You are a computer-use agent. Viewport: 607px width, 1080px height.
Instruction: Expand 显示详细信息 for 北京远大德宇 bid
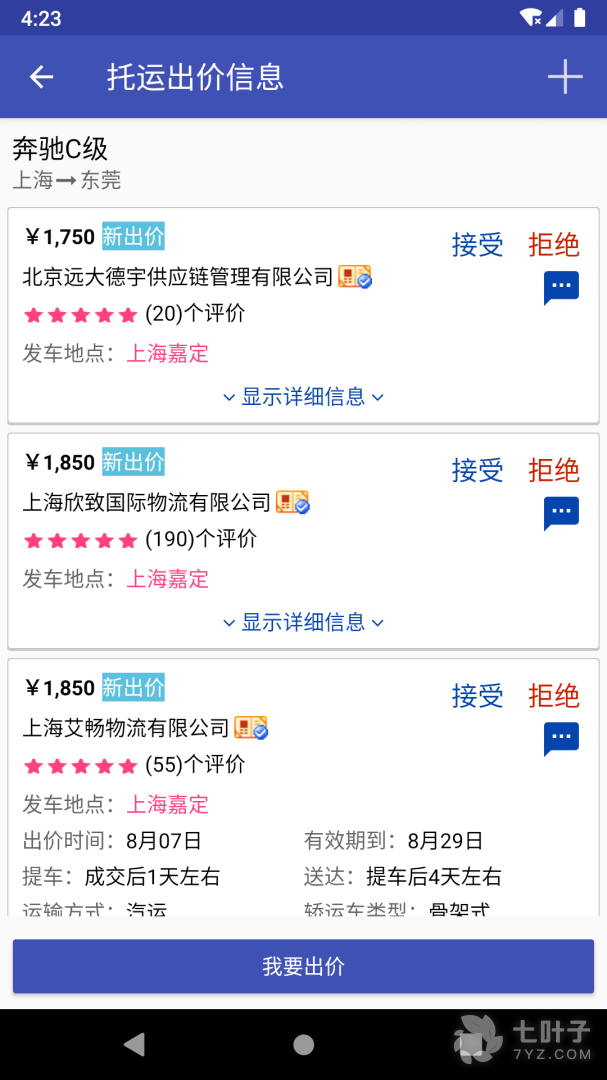(303, 397)
